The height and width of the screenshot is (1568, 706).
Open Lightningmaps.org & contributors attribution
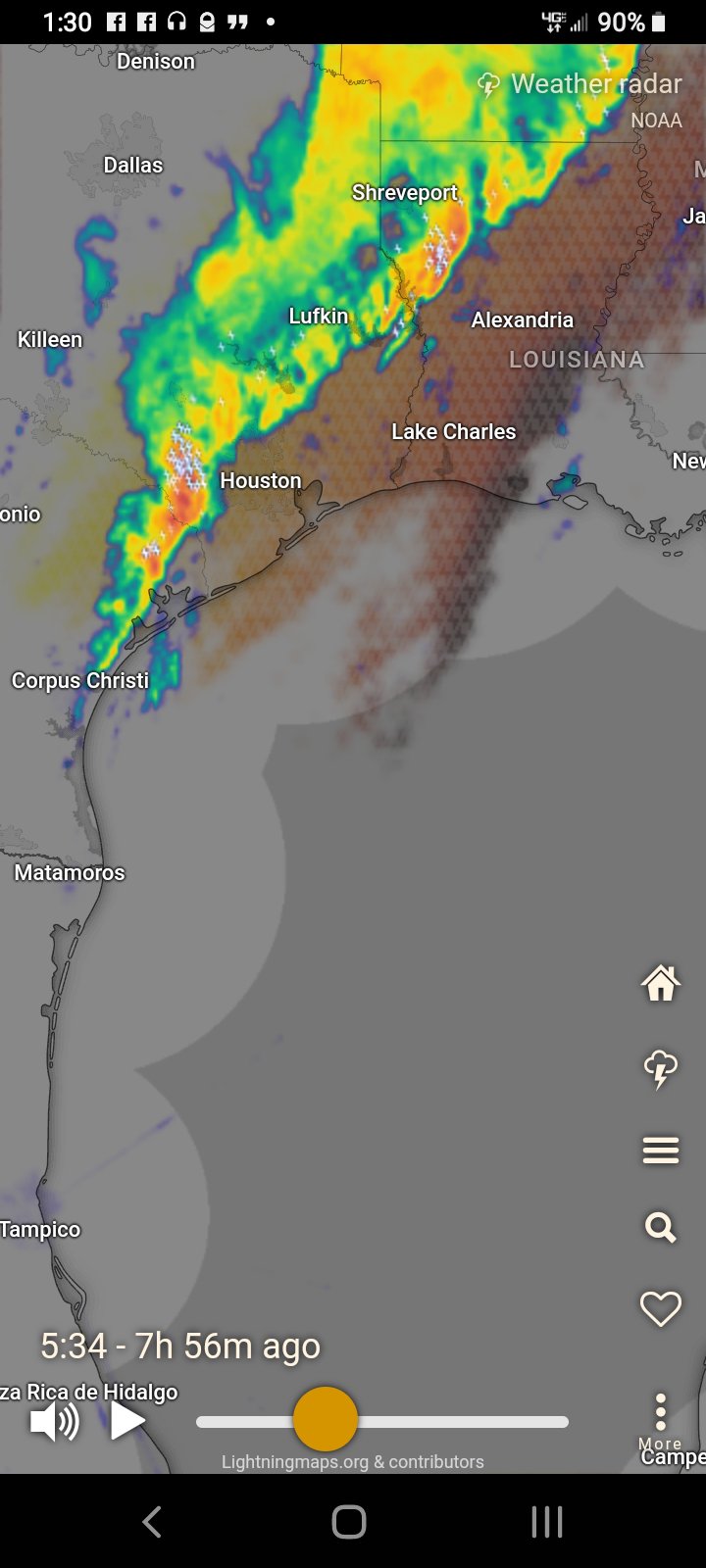click(x=352, y=1461)
